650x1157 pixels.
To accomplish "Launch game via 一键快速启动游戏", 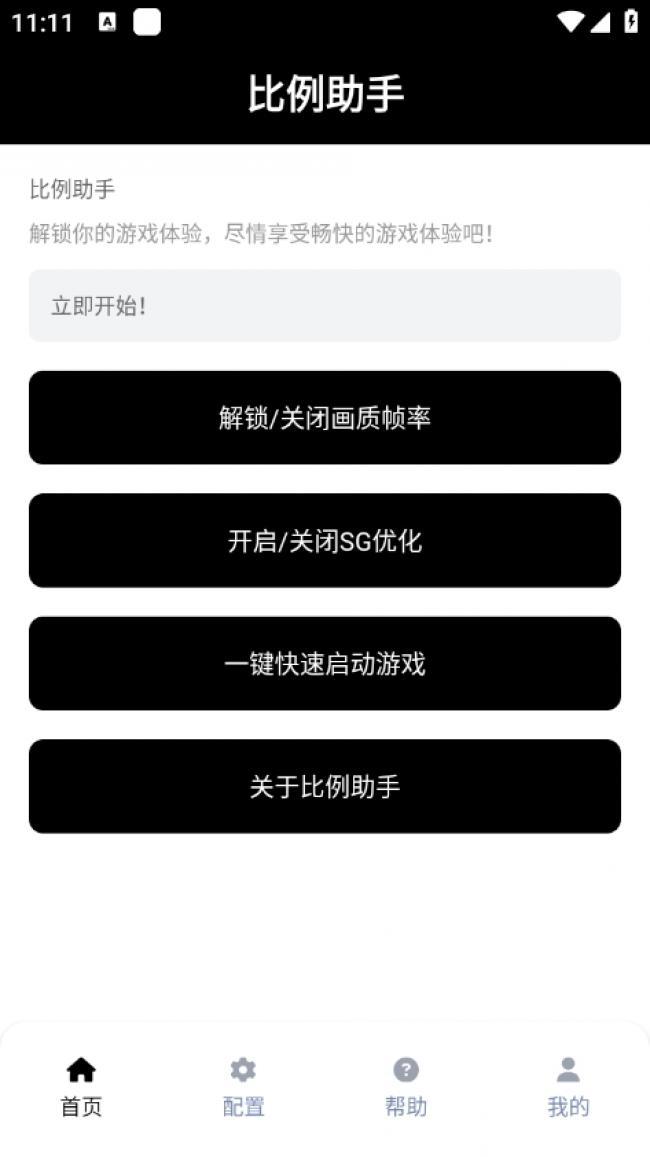I will click(324, 663).
